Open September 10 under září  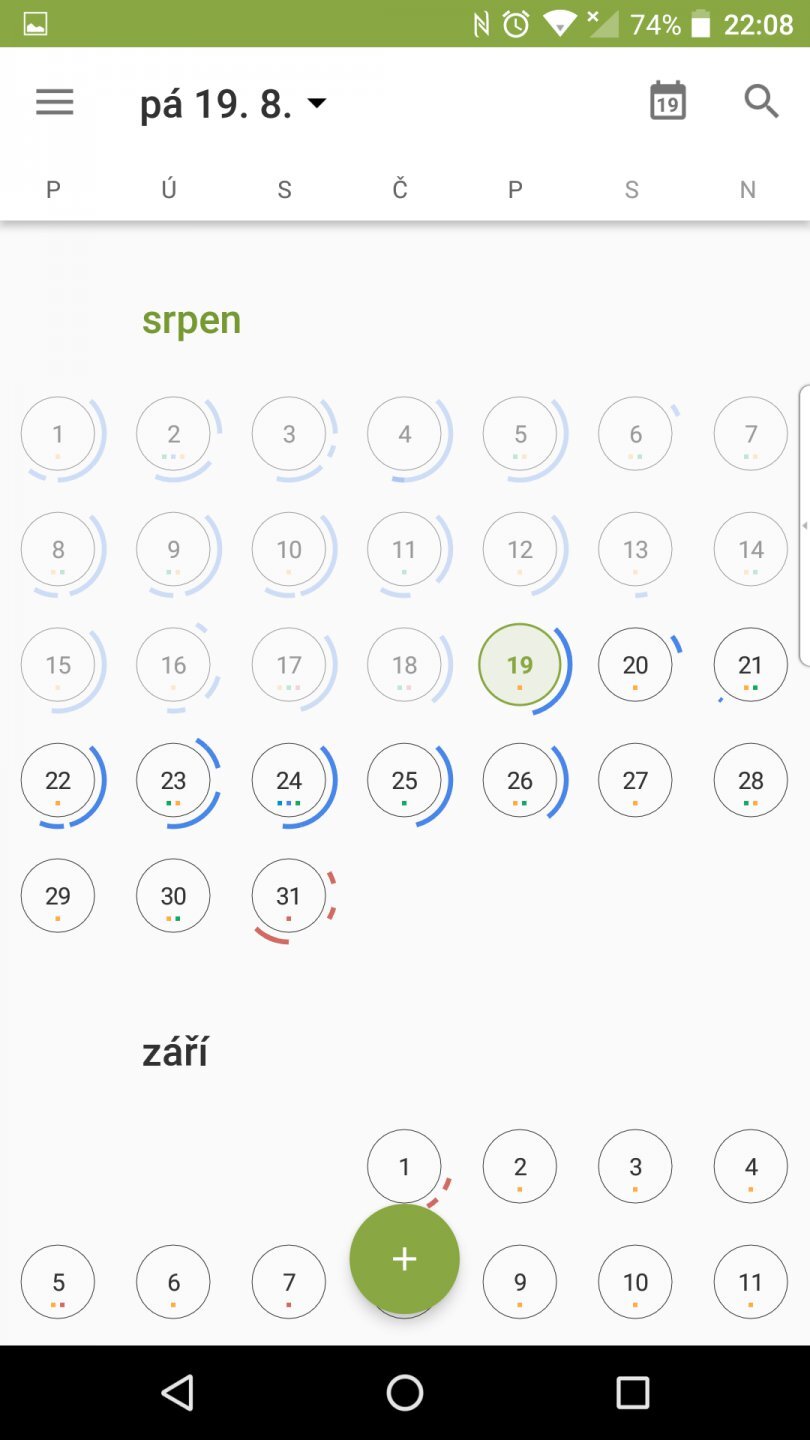point(635,1282)
